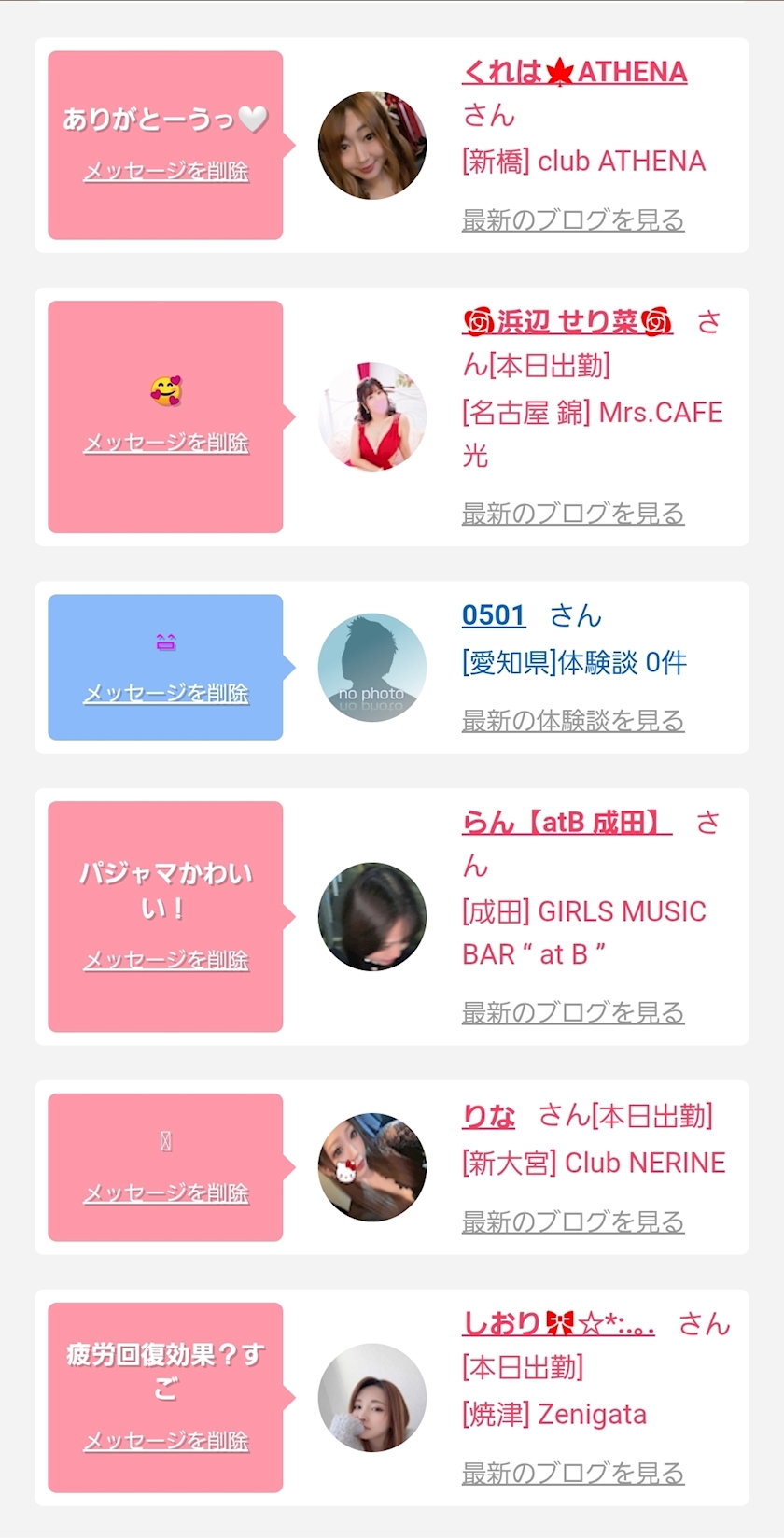Open 浜辺 せり菜's profile link

567,322
